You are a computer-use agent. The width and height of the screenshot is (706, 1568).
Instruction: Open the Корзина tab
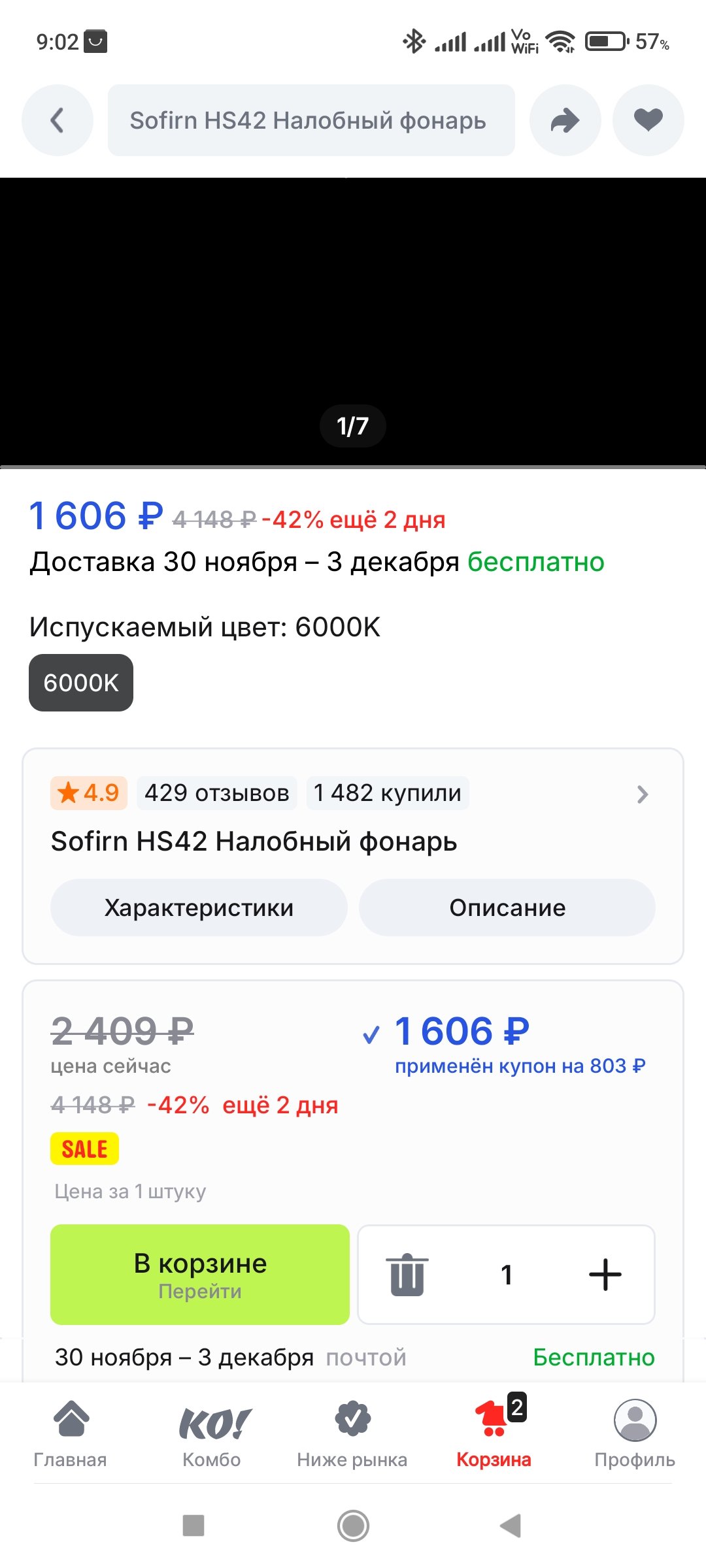(x=494, y=1434)
